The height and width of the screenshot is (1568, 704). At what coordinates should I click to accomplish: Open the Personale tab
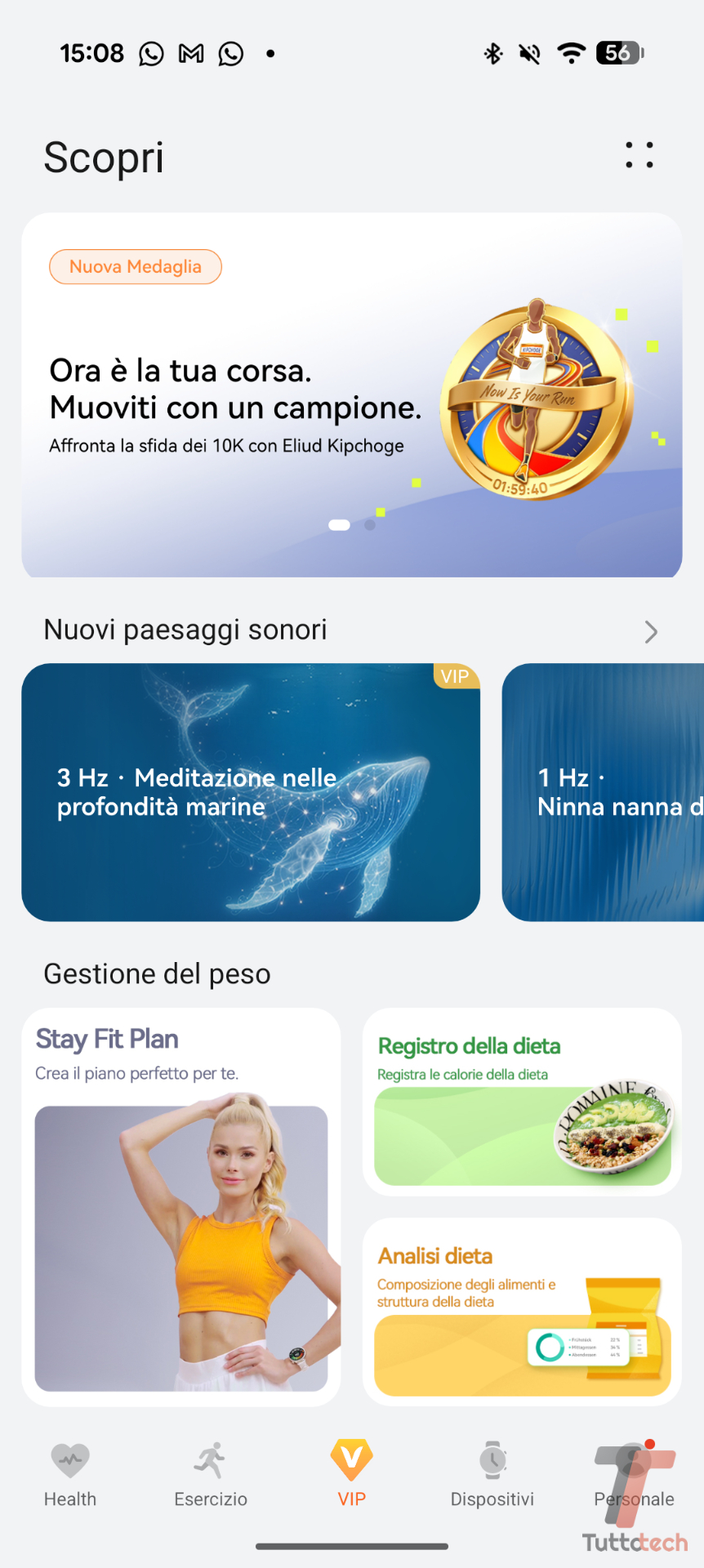point(634,1474)
